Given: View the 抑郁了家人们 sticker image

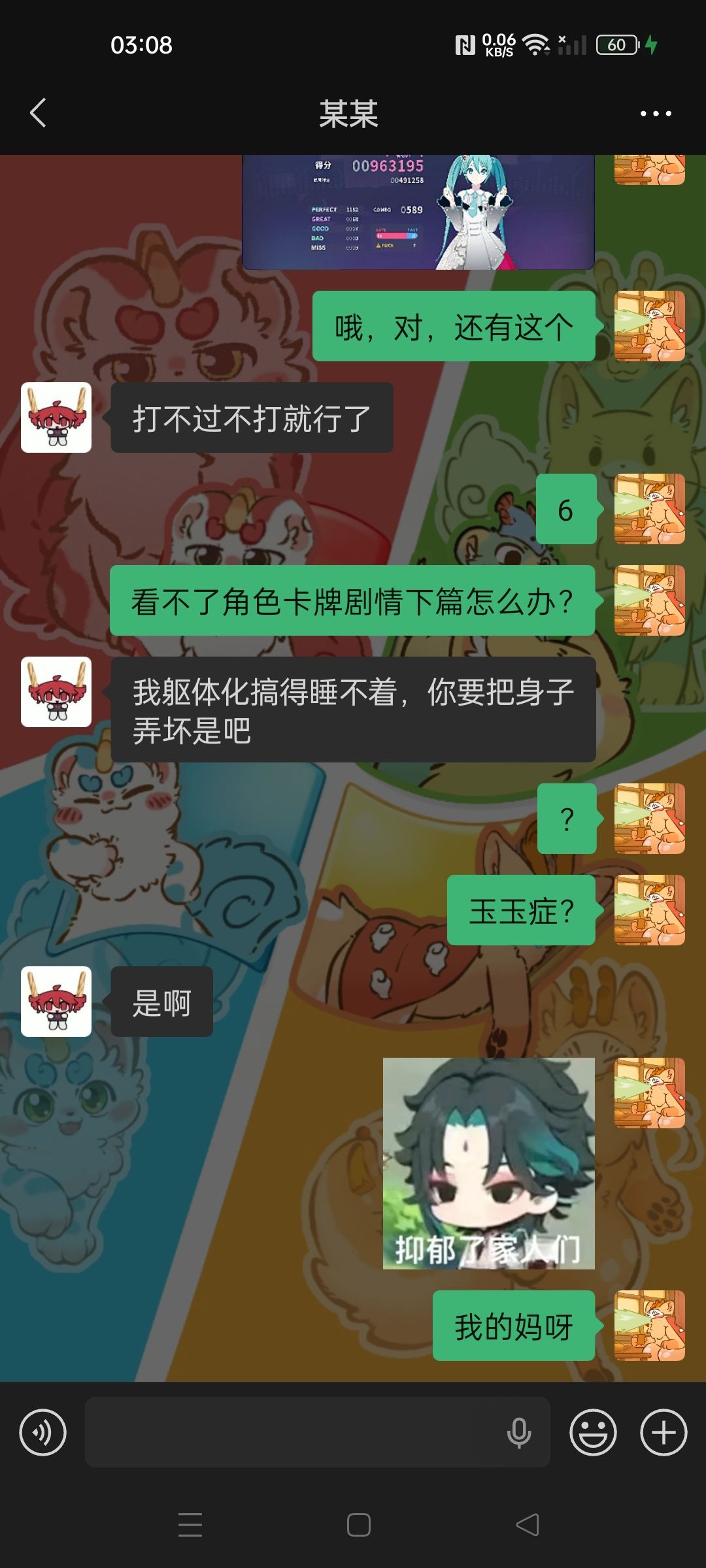Looking at the screenshot, I should point(489,1164).
